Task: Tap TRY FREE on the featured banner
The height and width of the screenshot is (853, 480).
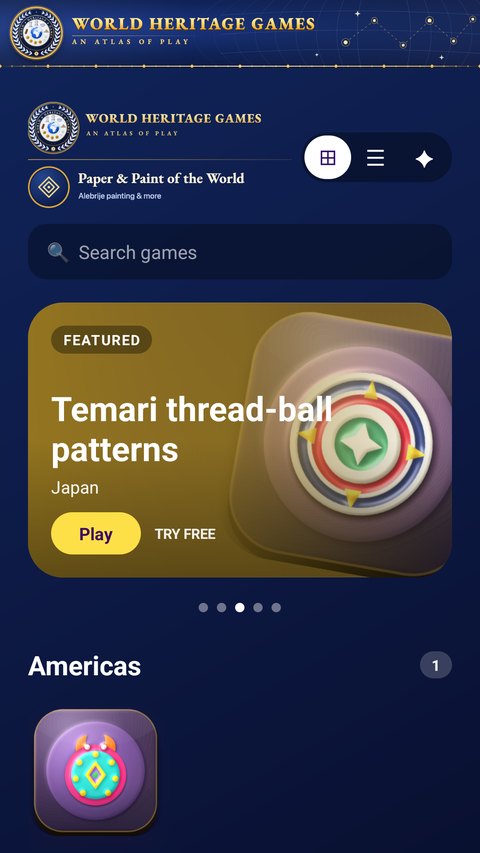Action: tap(185, 534)
